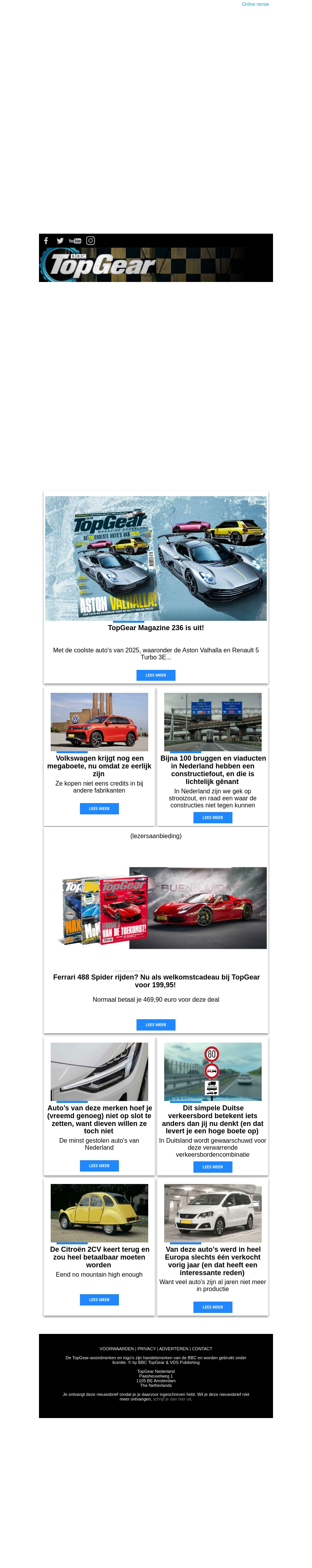Unsubscribe via 'schrijf je dan hier uit'

click(x=172, y=1399)
